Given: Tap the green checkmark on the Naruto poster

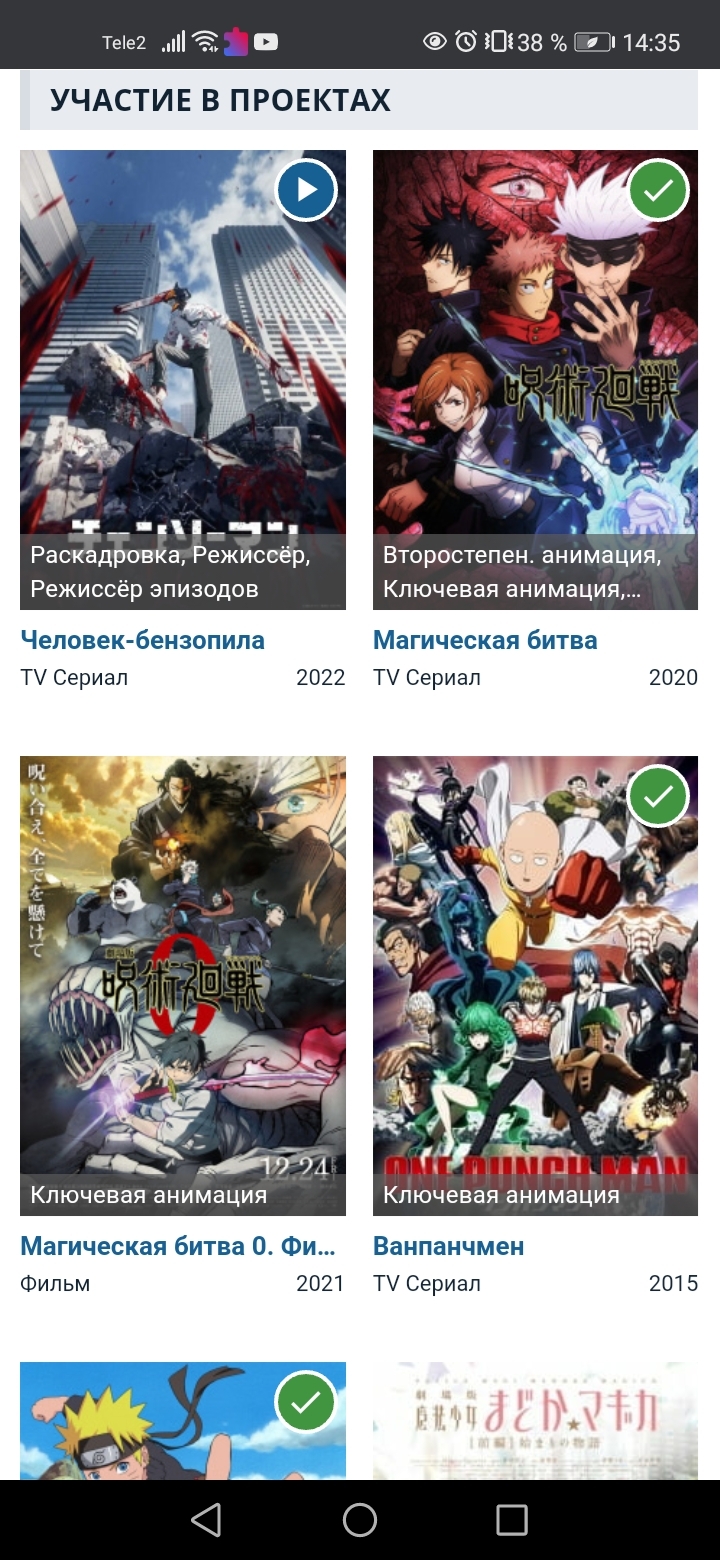Looking at the screenshot, I should (306, 1401).
